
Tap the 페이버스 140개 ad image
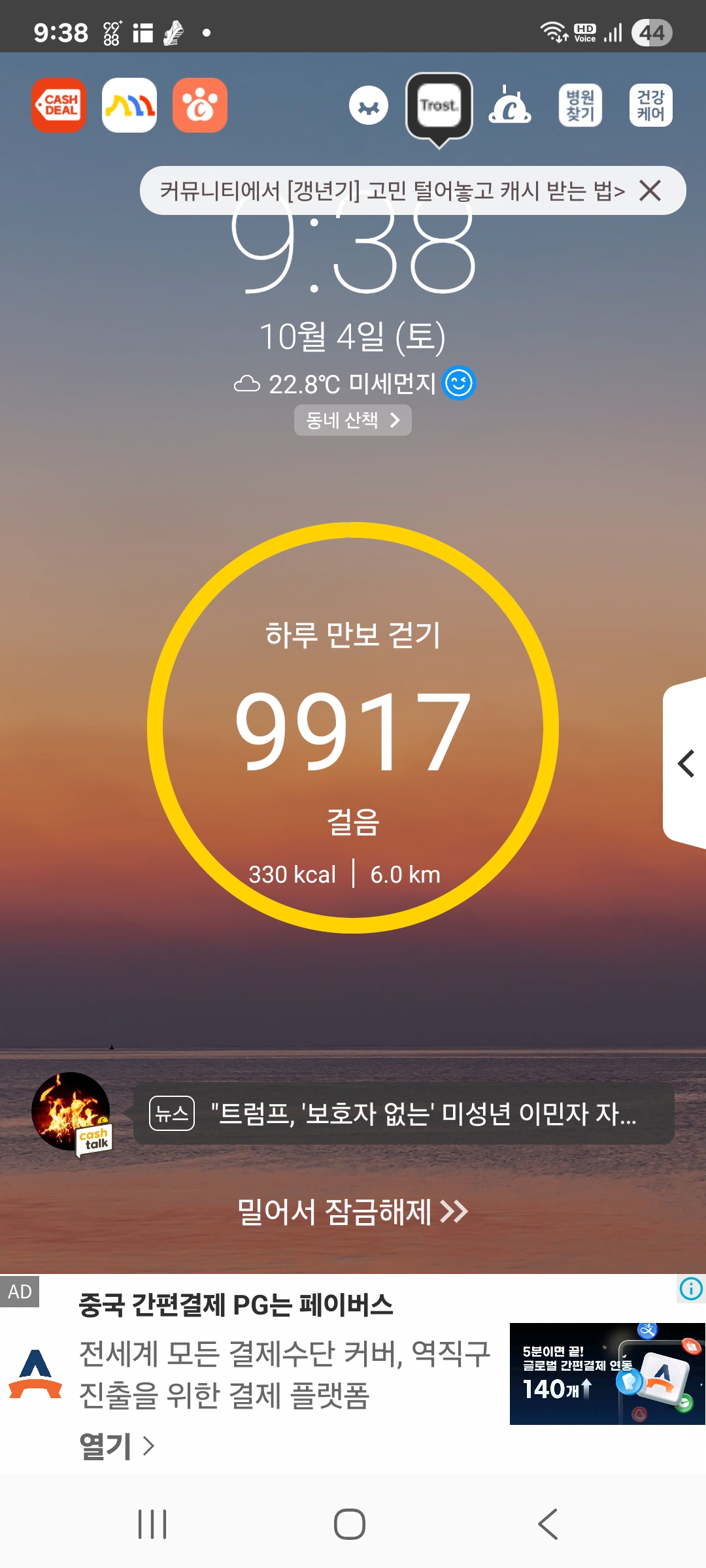tap(607, 1373)
